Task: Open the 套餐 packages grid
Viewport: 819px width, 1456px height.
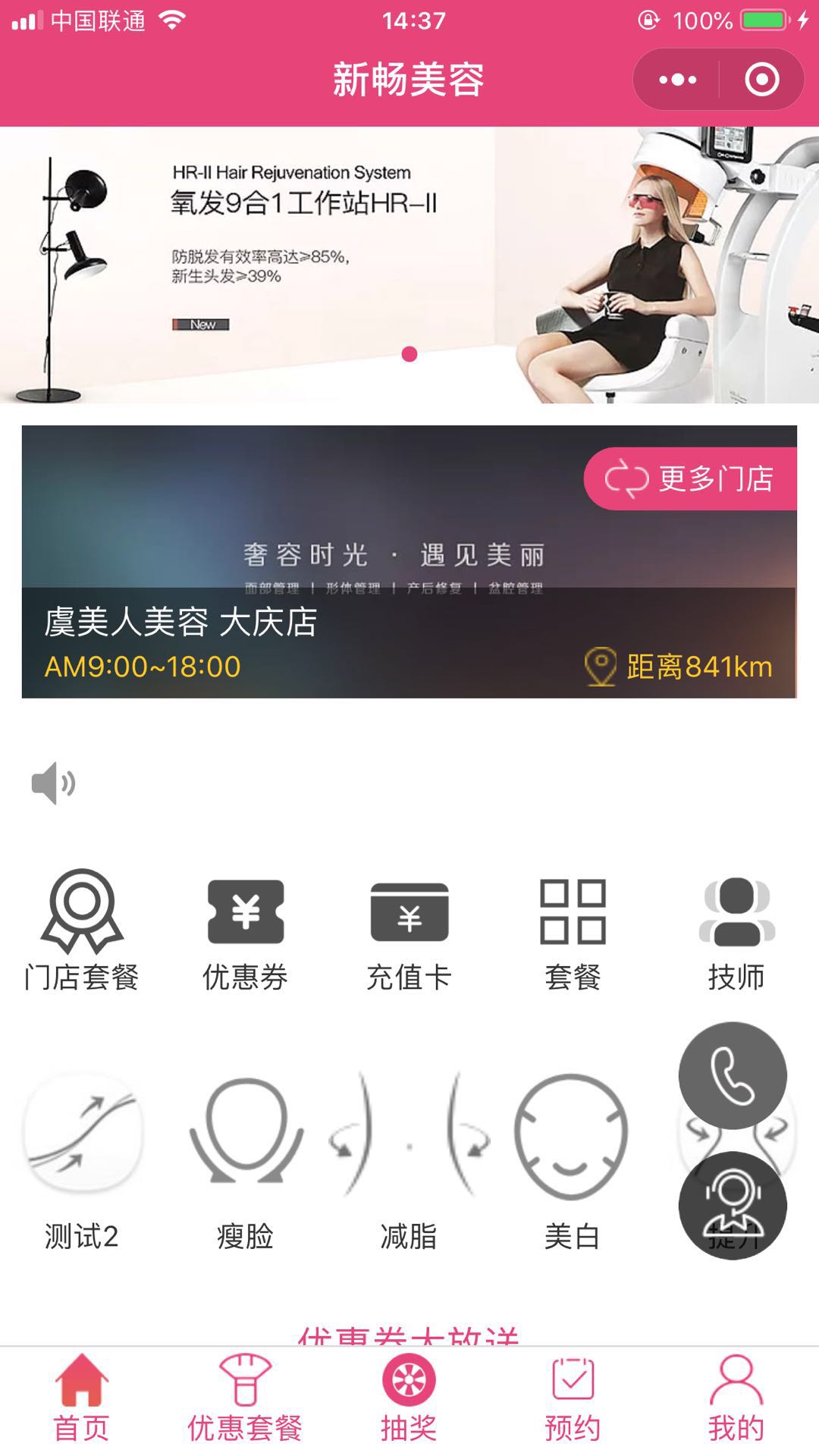Action: (x=573, y=930)
